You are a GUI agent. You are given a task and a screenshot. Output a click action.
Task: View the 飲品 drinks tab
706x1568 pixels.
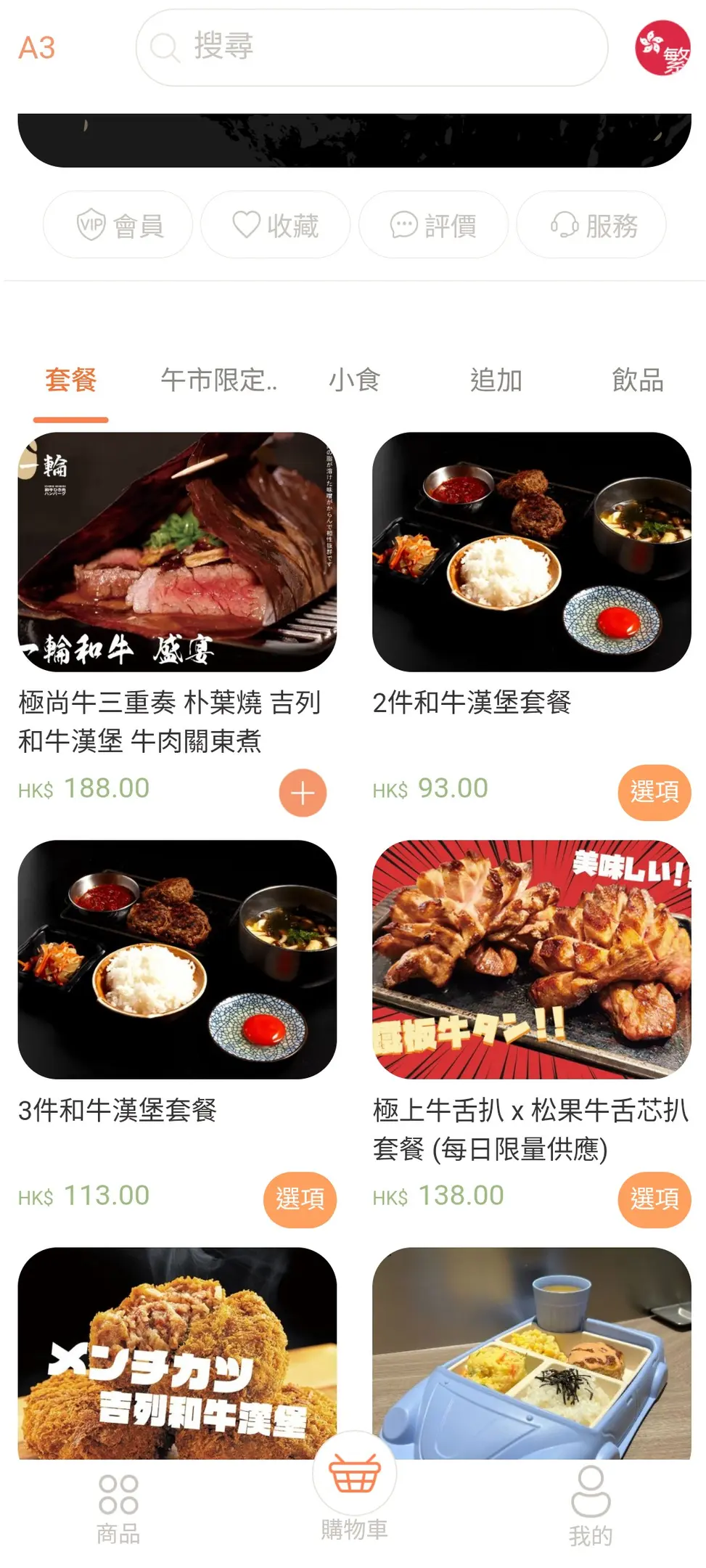click(638, 380)
